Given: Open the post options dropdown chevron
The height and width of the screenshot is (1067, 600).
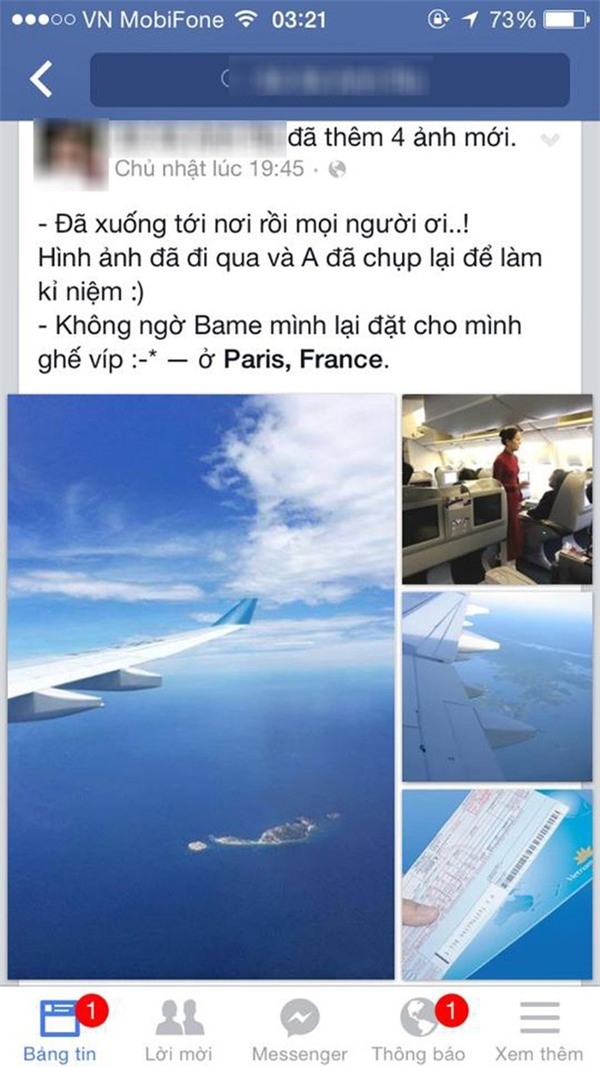Looking at the screenshot, I should point(548,141).
